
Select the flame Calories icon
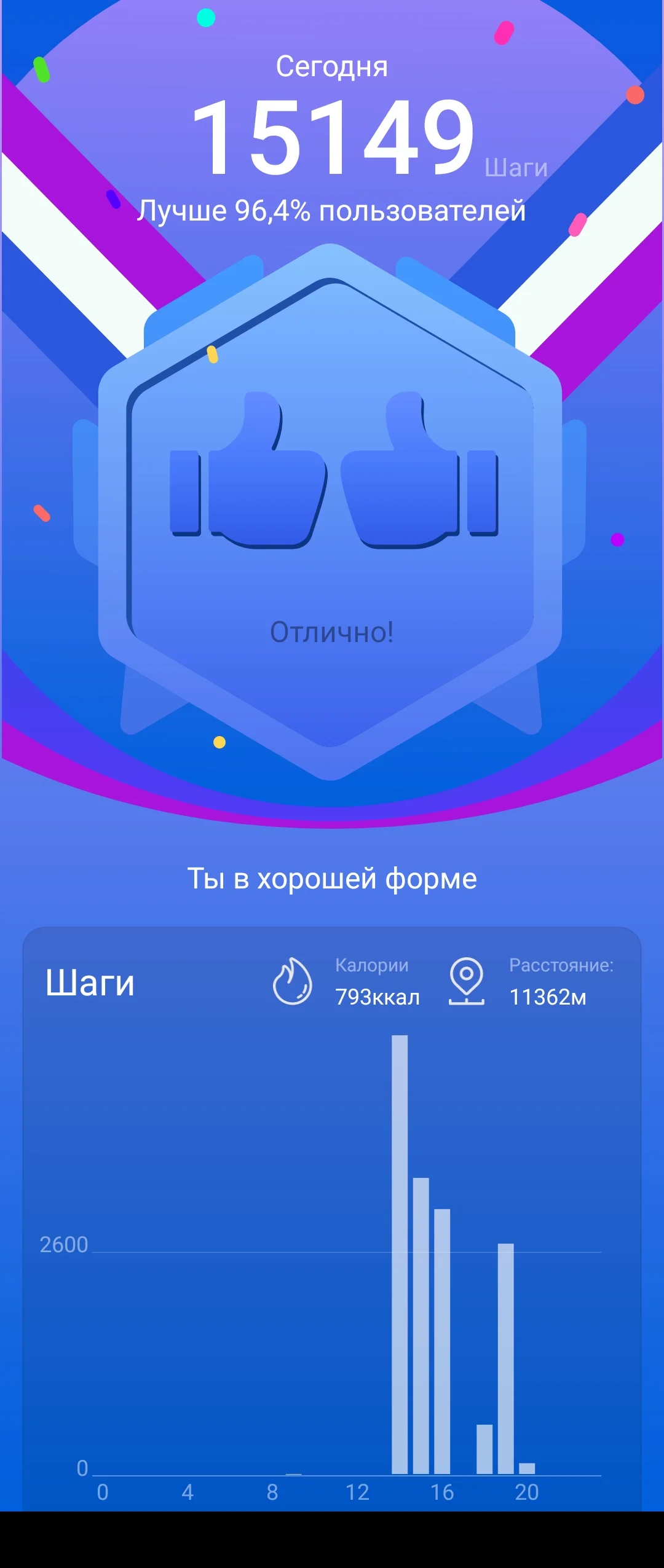point(294,982)
